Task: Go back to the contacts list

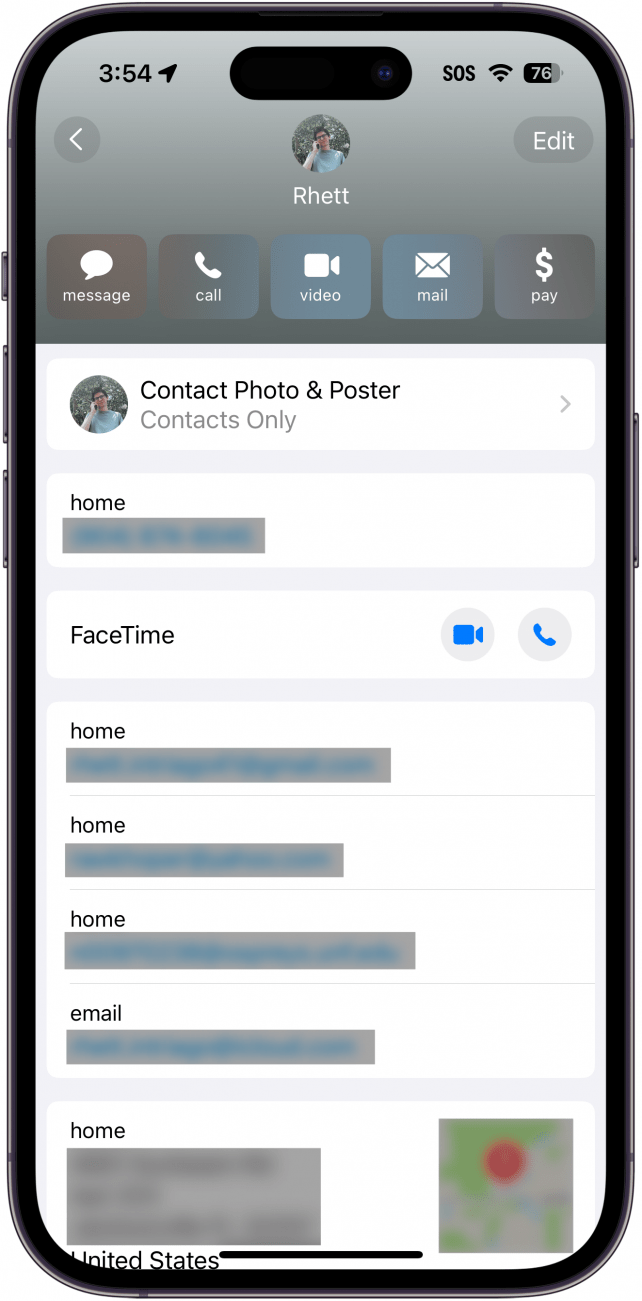Action: click(x=77, y=140)
